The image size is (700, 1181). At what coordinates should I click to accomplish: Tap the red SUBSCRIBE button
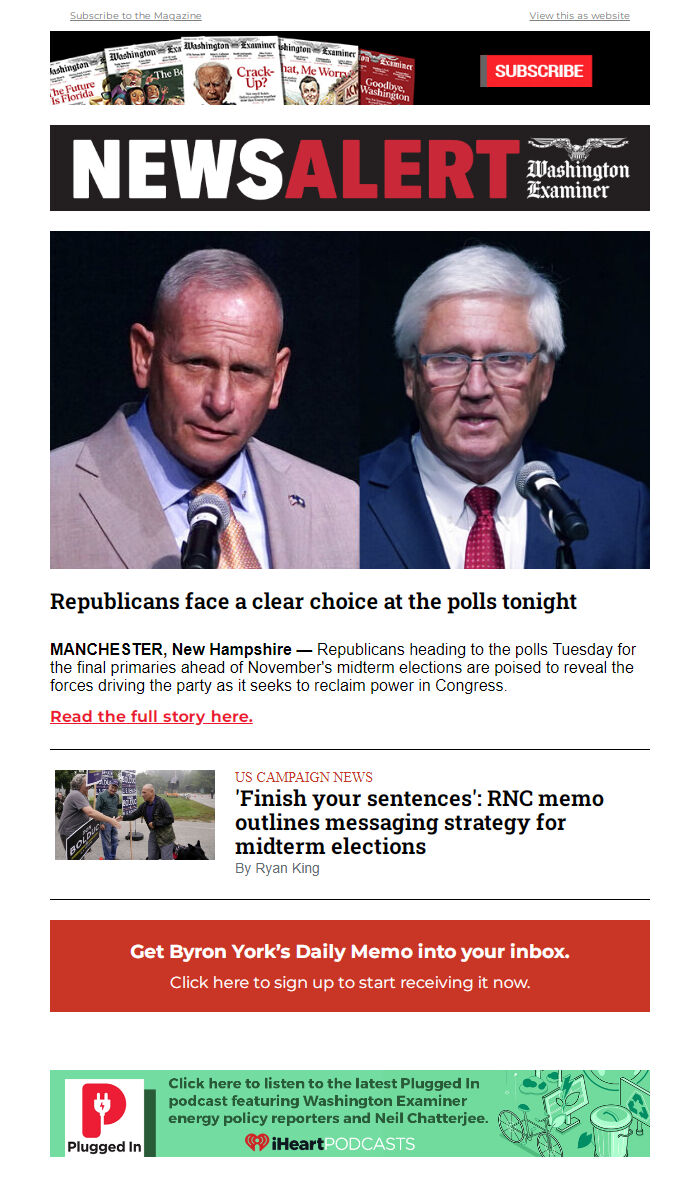point(538,71)
